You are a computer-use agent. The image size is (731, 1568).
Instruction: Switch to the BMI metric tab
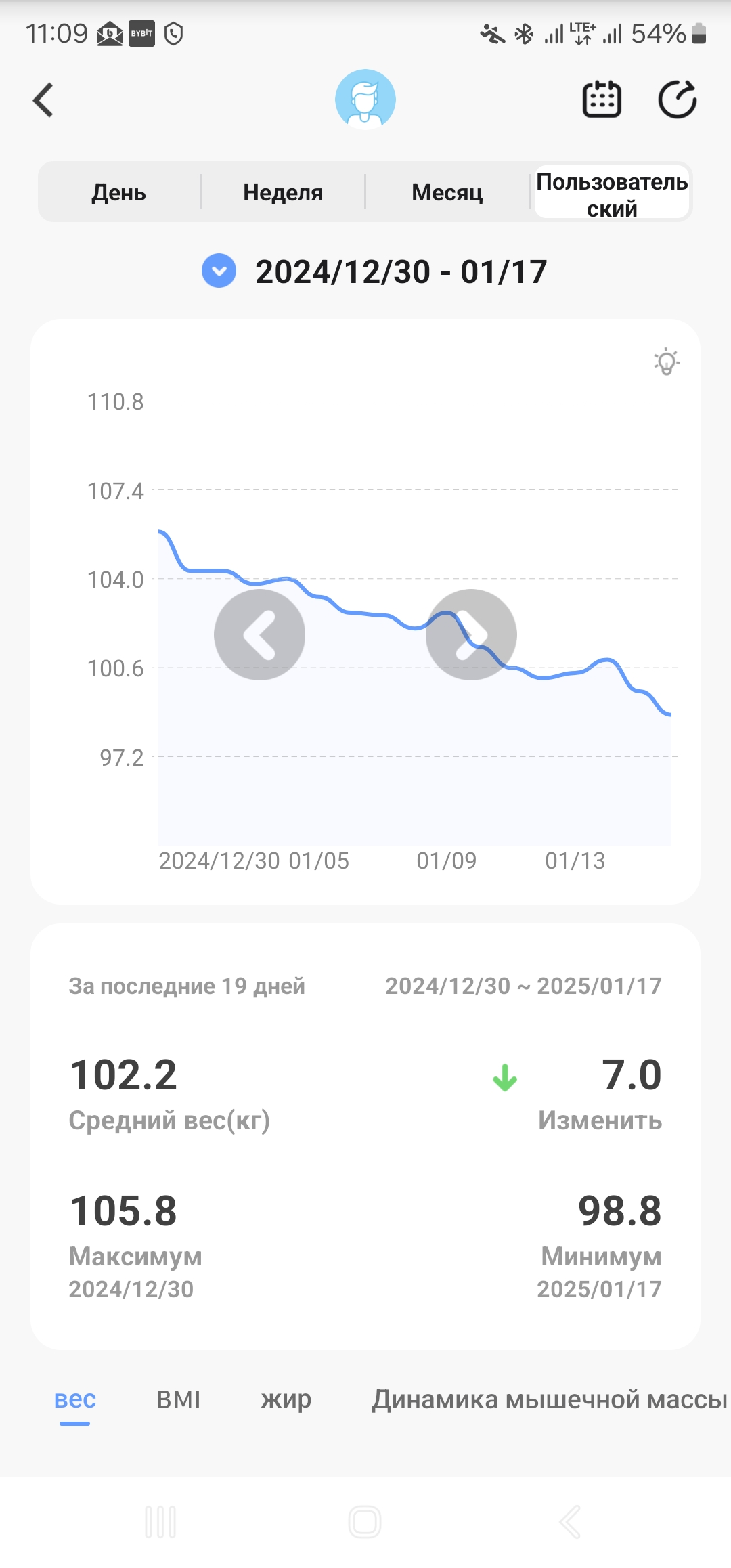[179, 1399]
